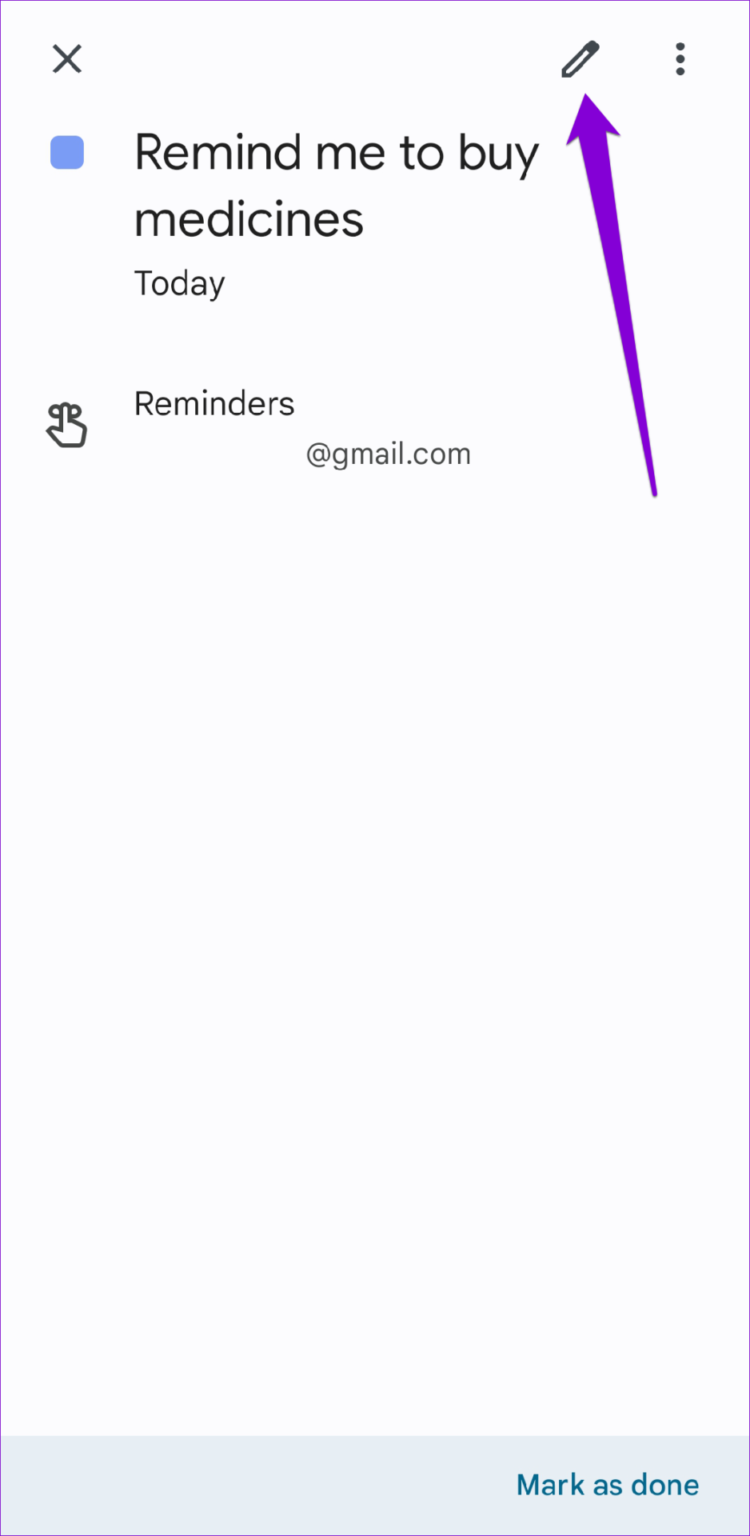Click the Today due date to reschedule
Image resolution: width=750 pixels, height=1536 pixels.
click(x=179, y=283)
